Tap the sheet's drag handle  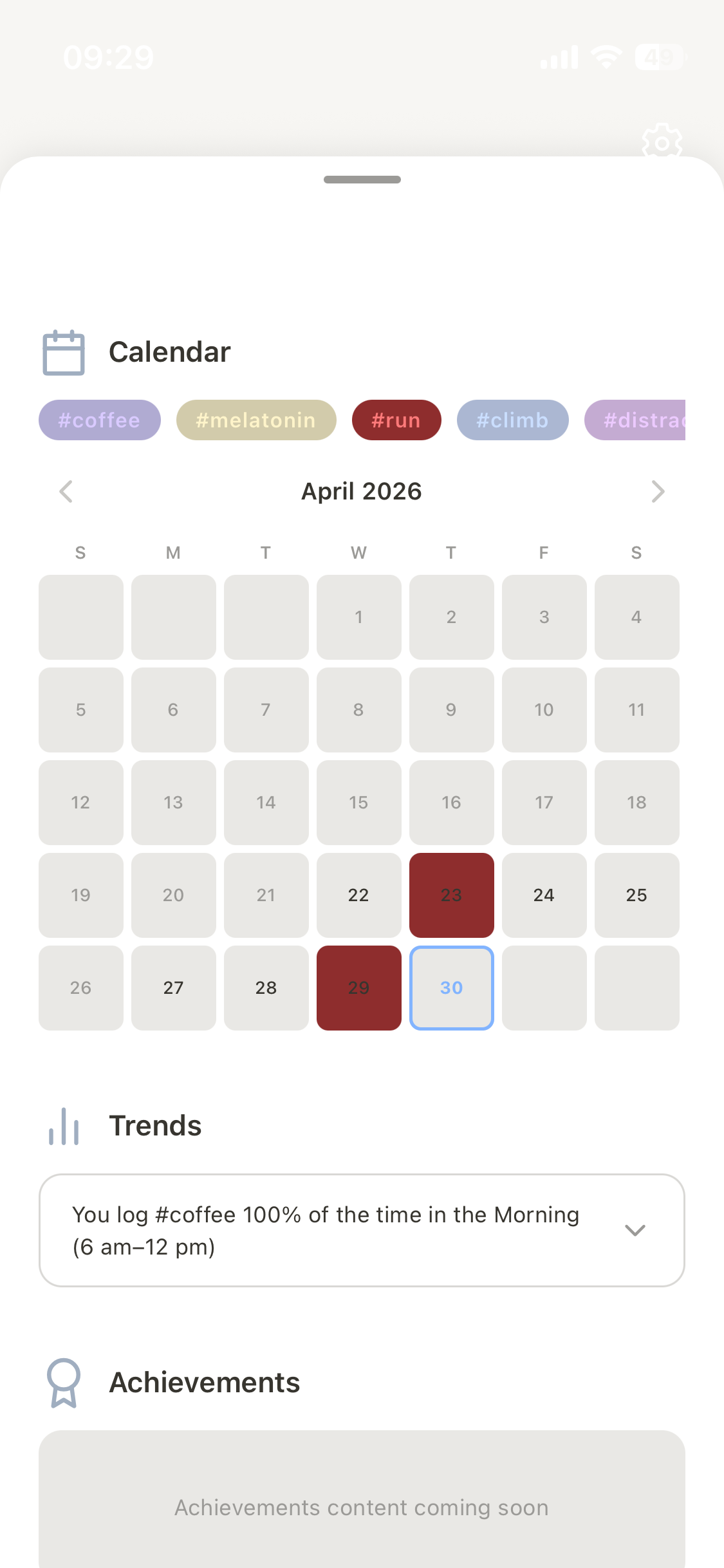pos(362,180)
